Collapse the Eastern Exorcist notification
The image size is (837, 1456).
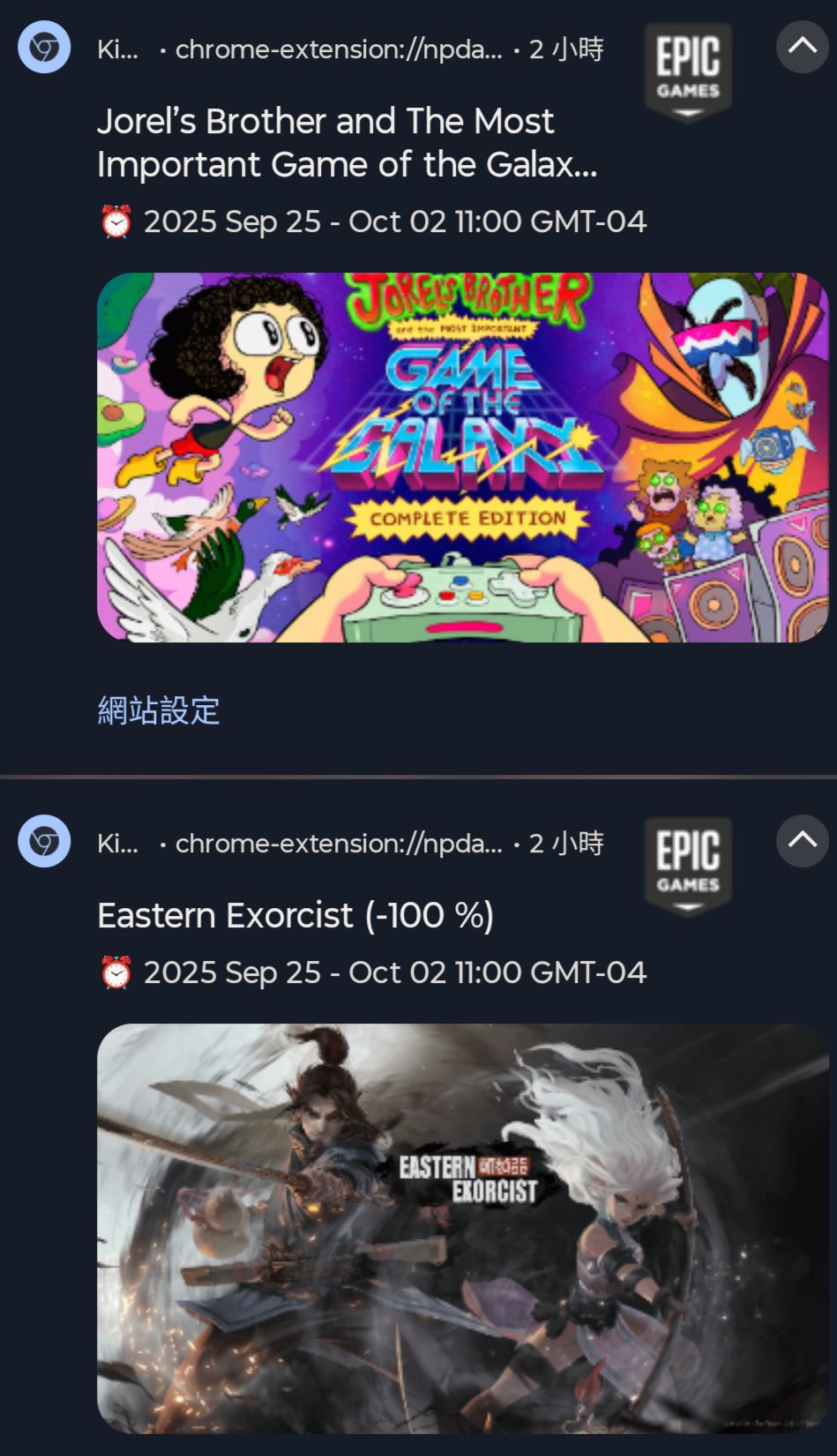pyautogui.click(x=802, y=841)
